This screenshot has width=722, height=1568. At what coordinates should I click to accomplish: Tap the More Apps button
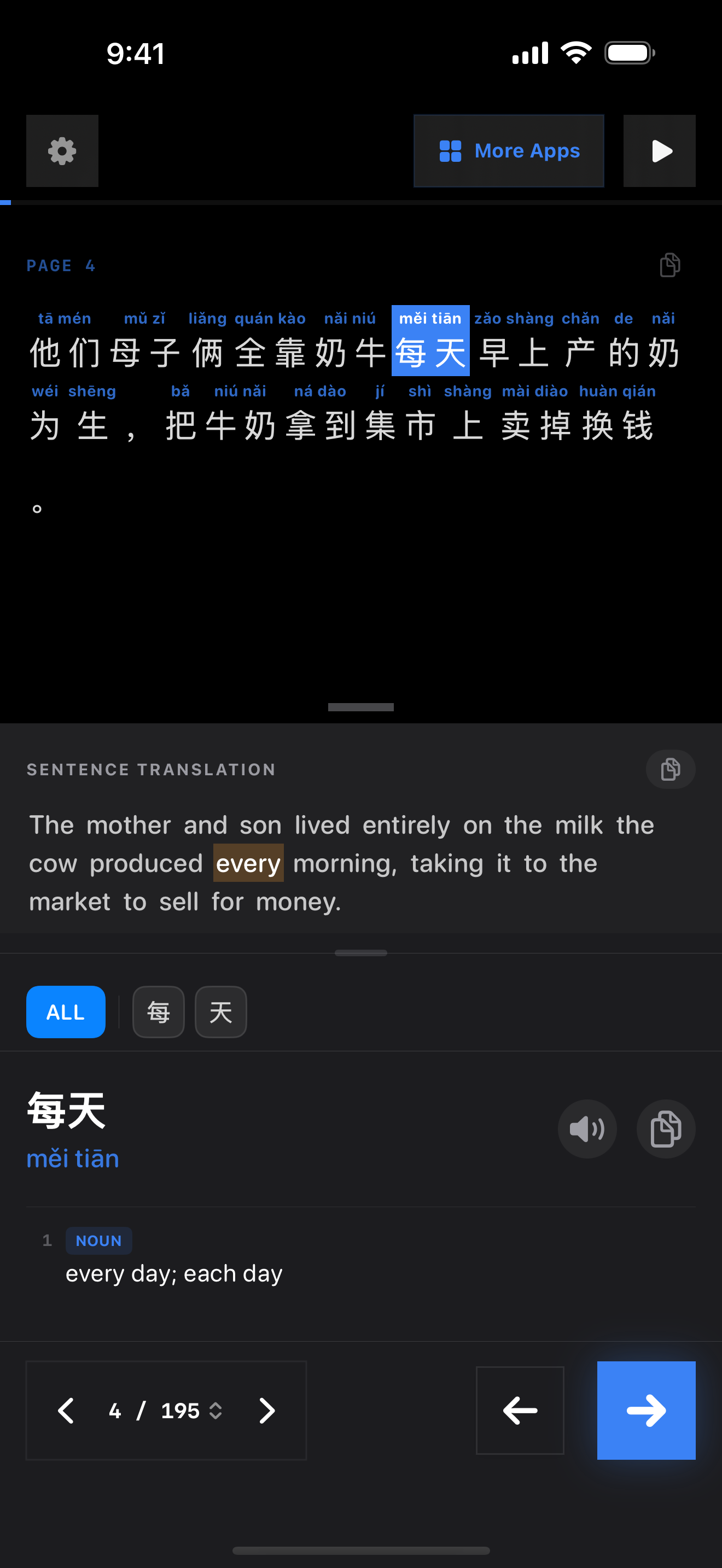click(x=508, y=151)
